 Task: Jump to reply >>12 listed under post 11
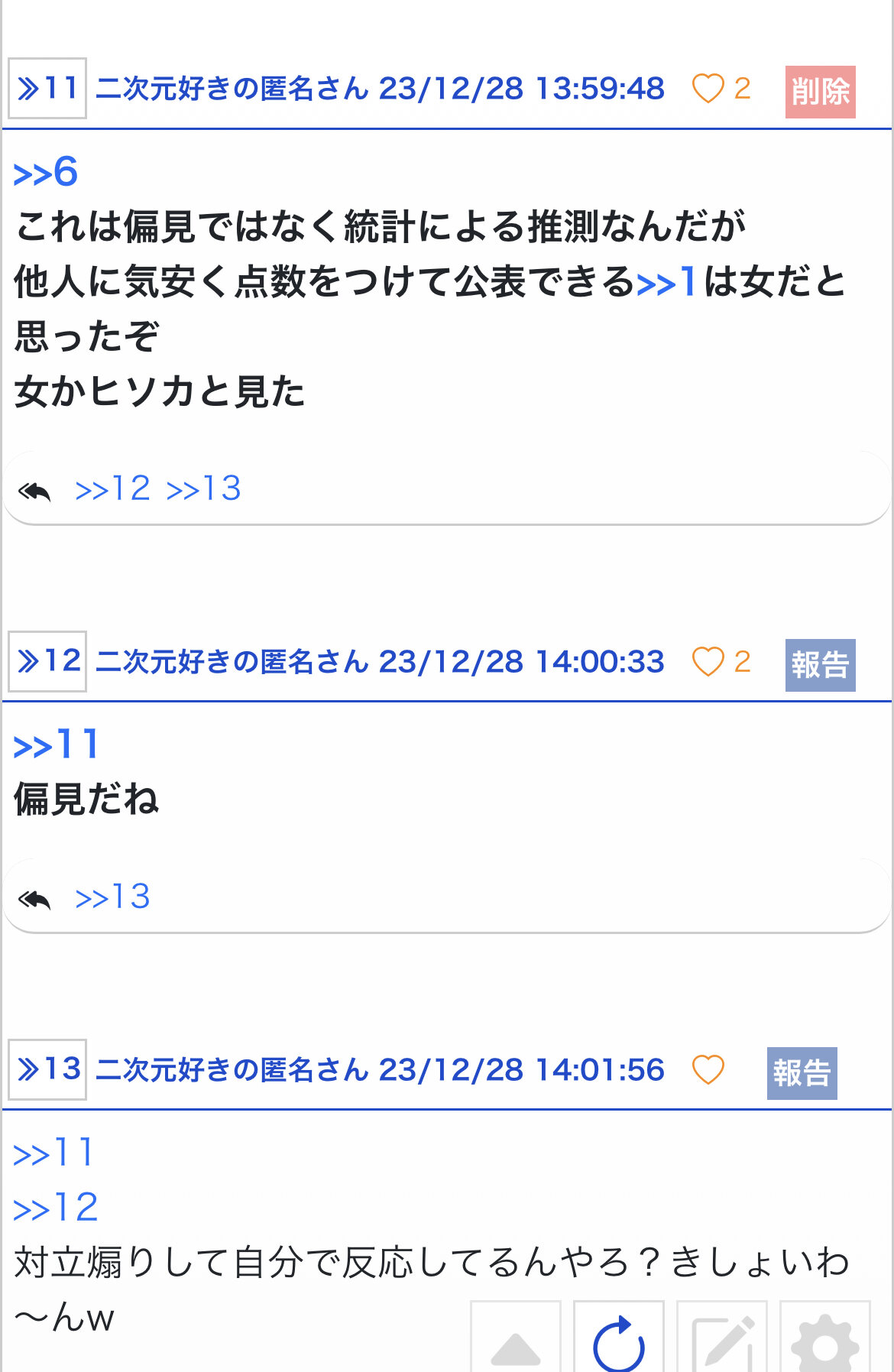tap(112, 488)
